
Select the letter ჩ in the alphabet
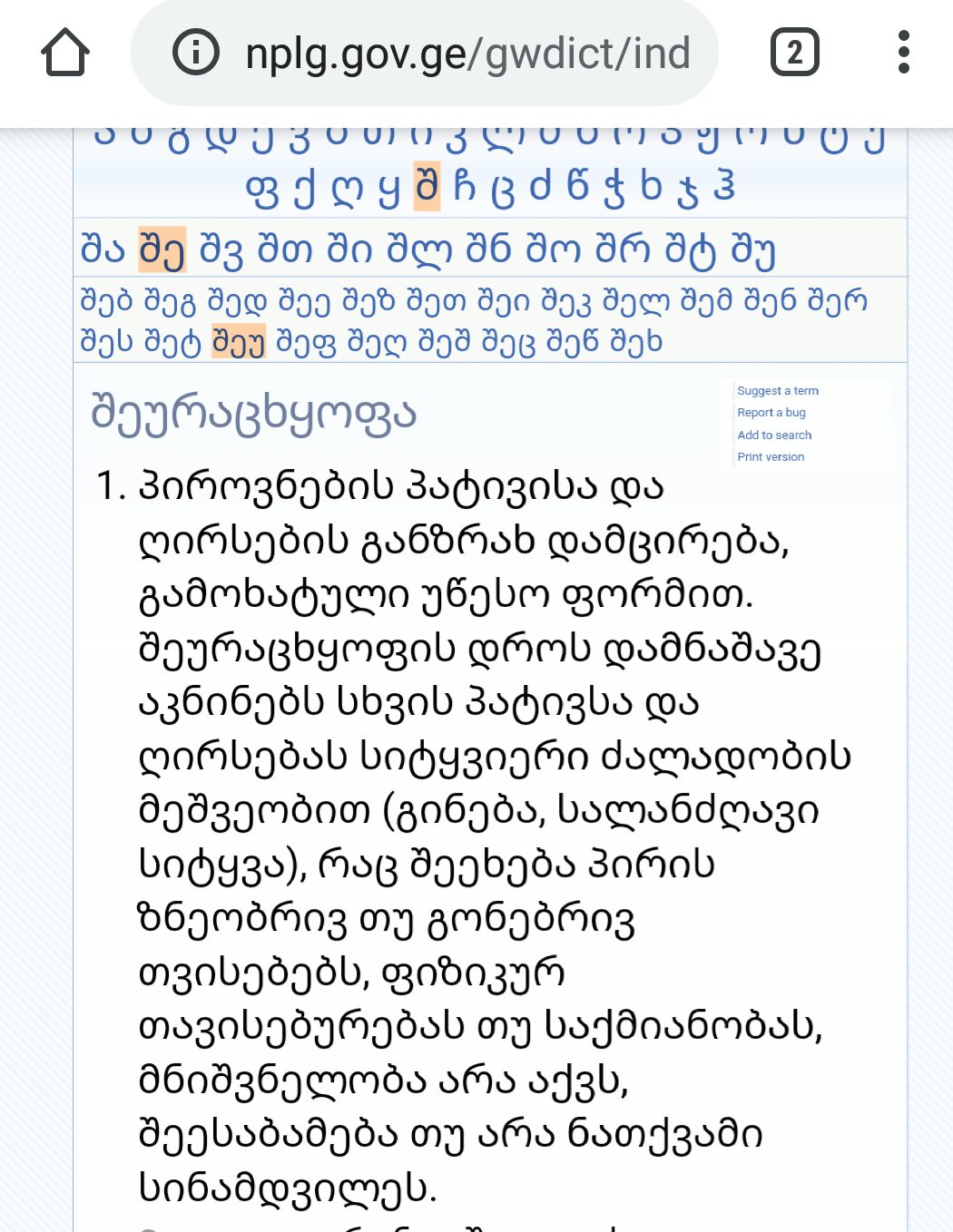click(464, 186)
